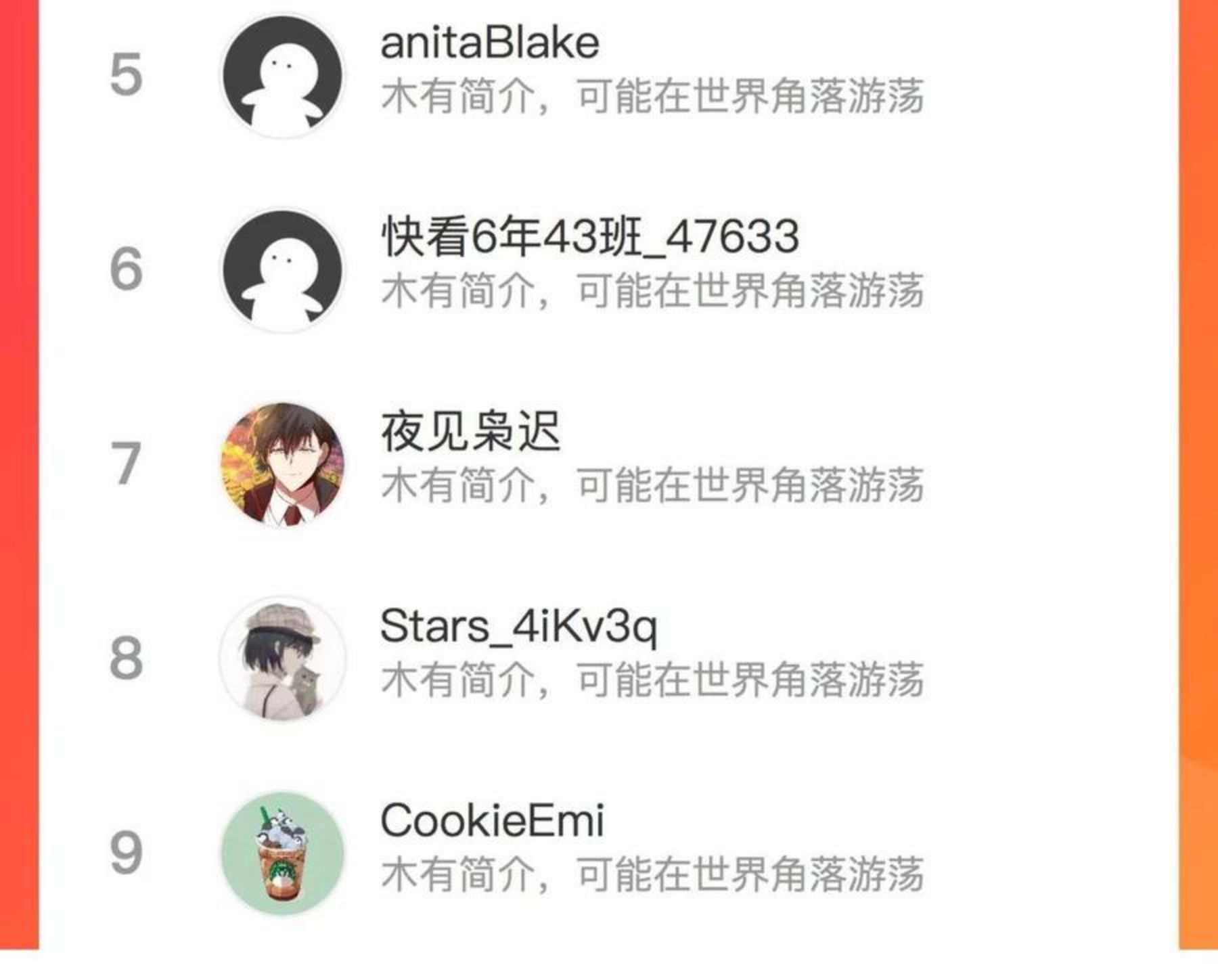Open the 快看6年43班_47633 user row
This screenshot has height=980, width=1218.
click(x=609, y=269)
